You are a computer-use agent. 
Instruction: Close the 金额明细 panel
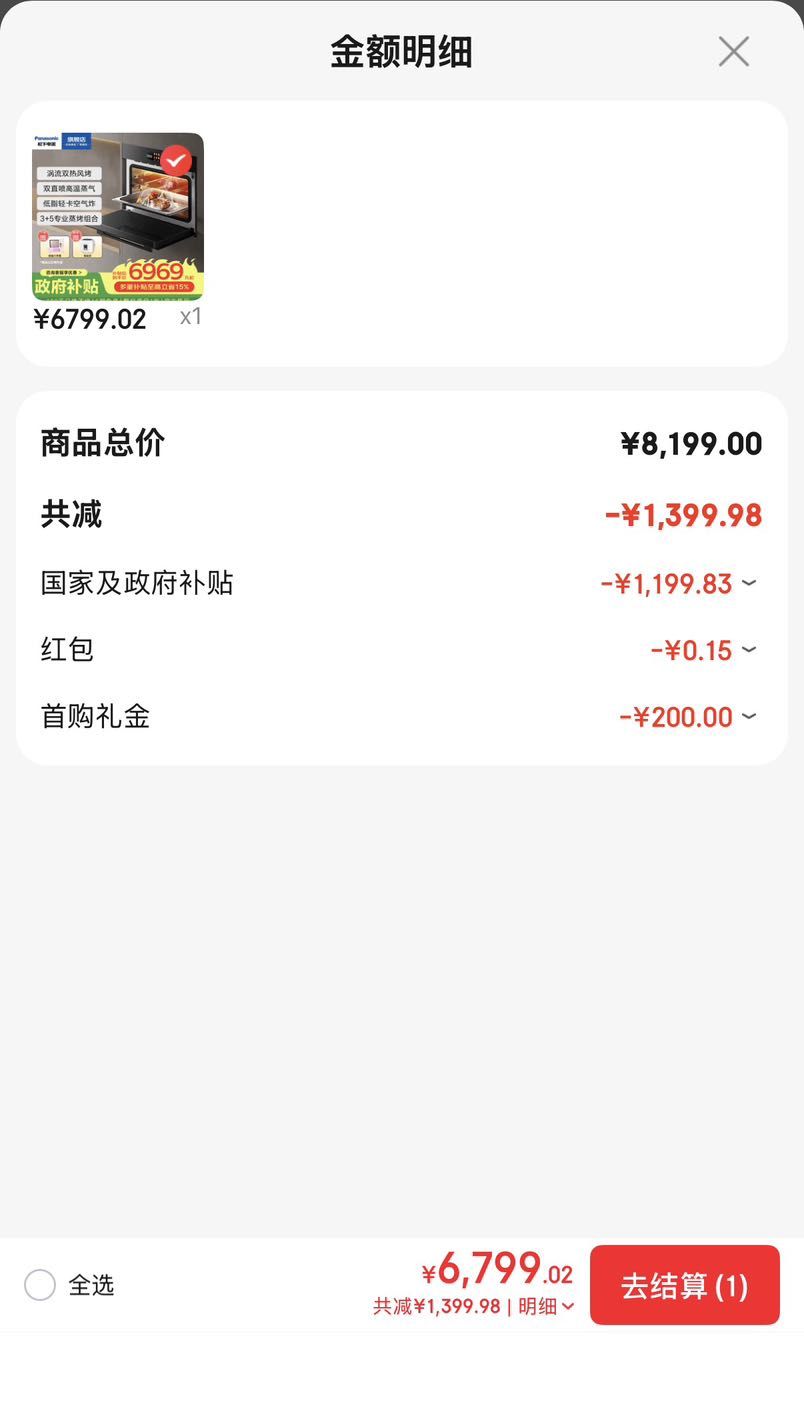pyautogui.click(x=734, y=52)
